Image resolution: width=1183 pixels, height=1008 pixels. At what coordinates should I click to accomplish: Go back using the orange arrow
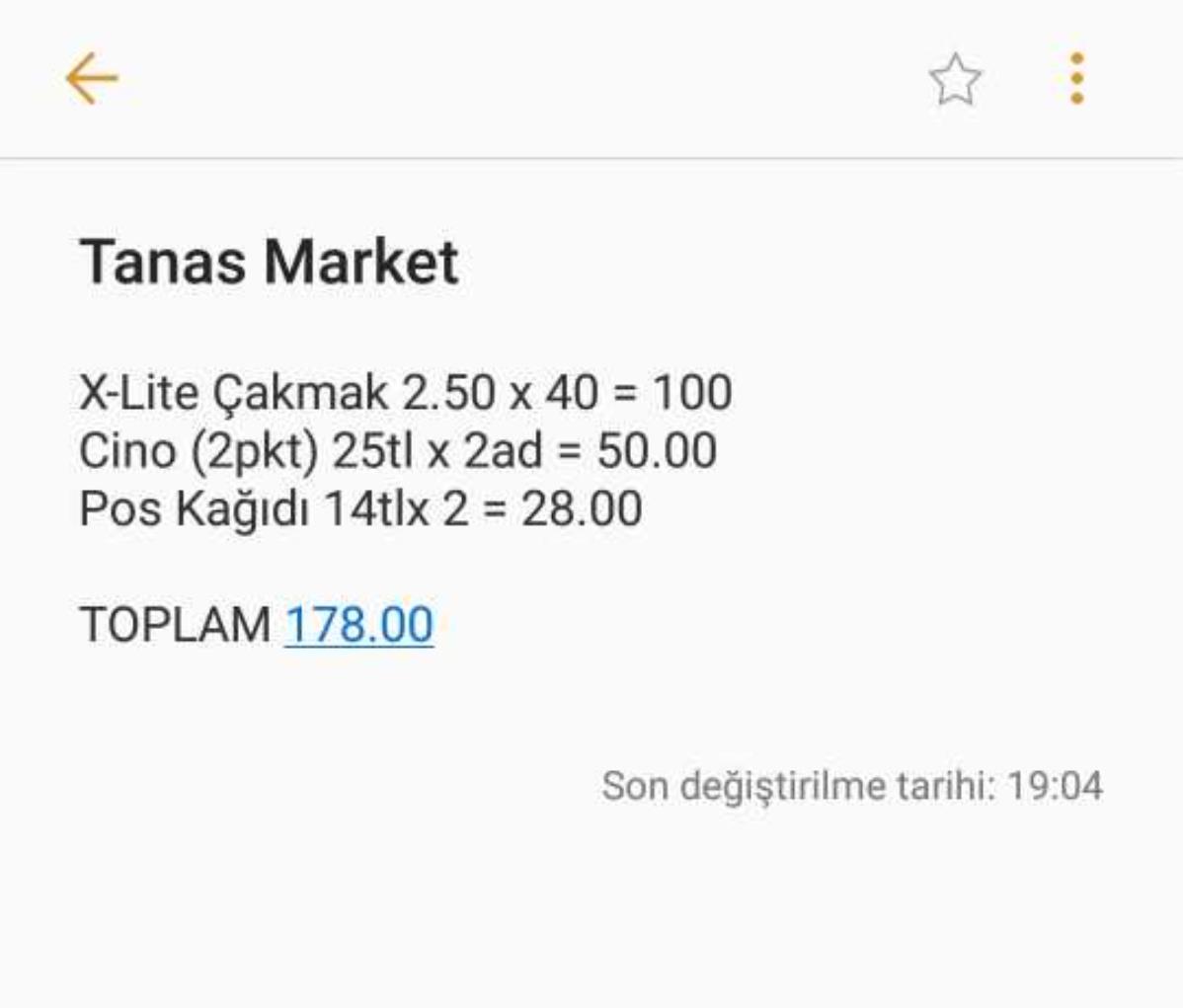click(92, 78)
